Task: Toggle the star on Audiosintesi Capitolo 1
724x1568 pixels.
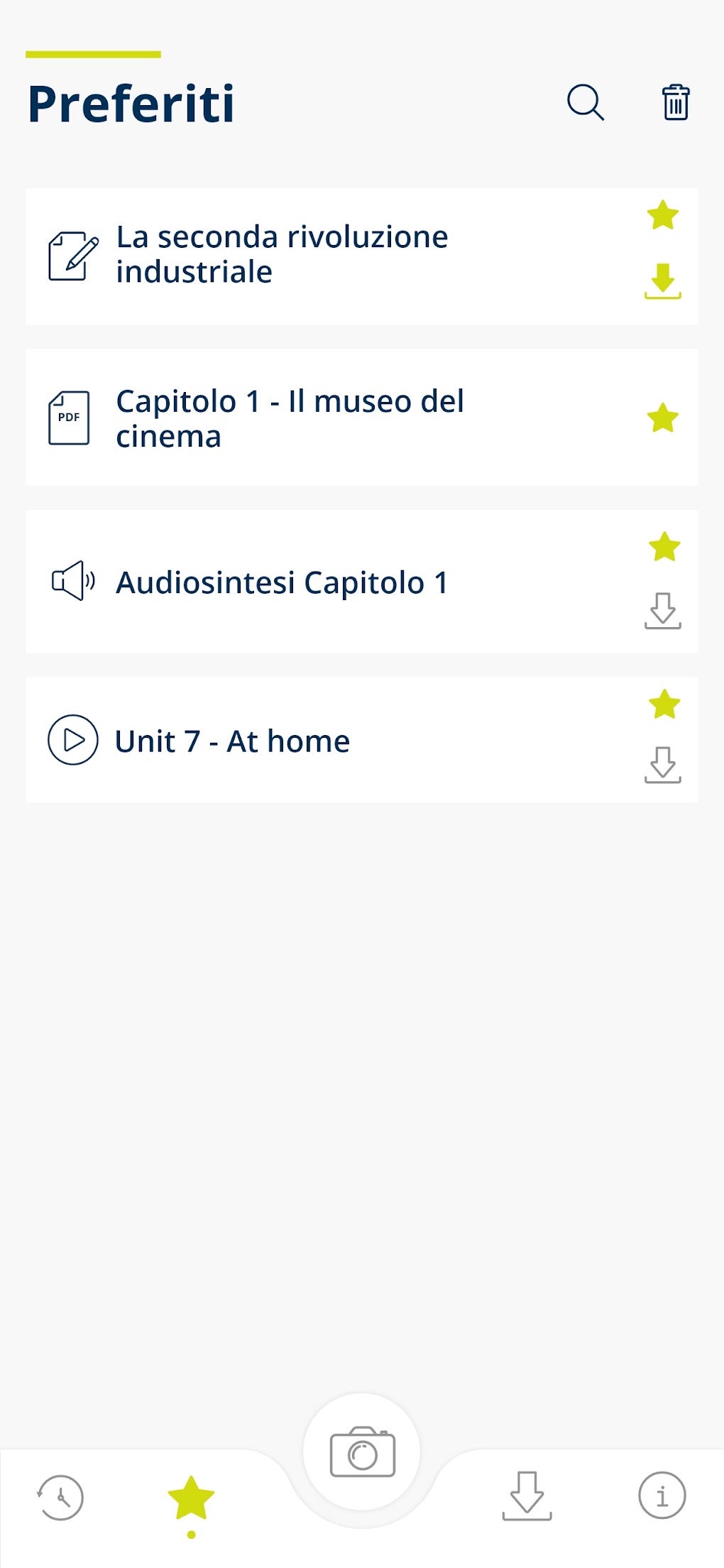Action: (x=662, y=548)
